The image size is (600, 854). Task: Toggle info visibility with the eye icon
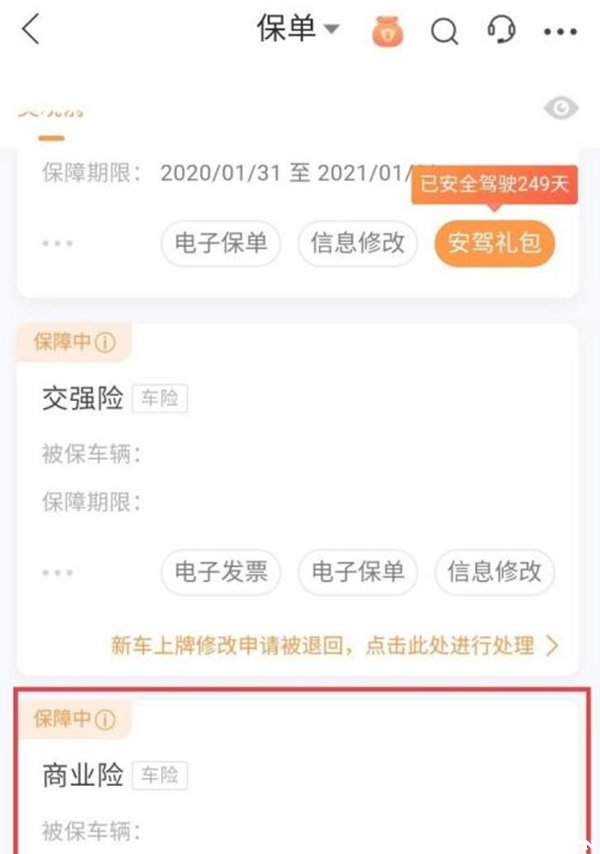pyautogui.click(x=561, y=109)
